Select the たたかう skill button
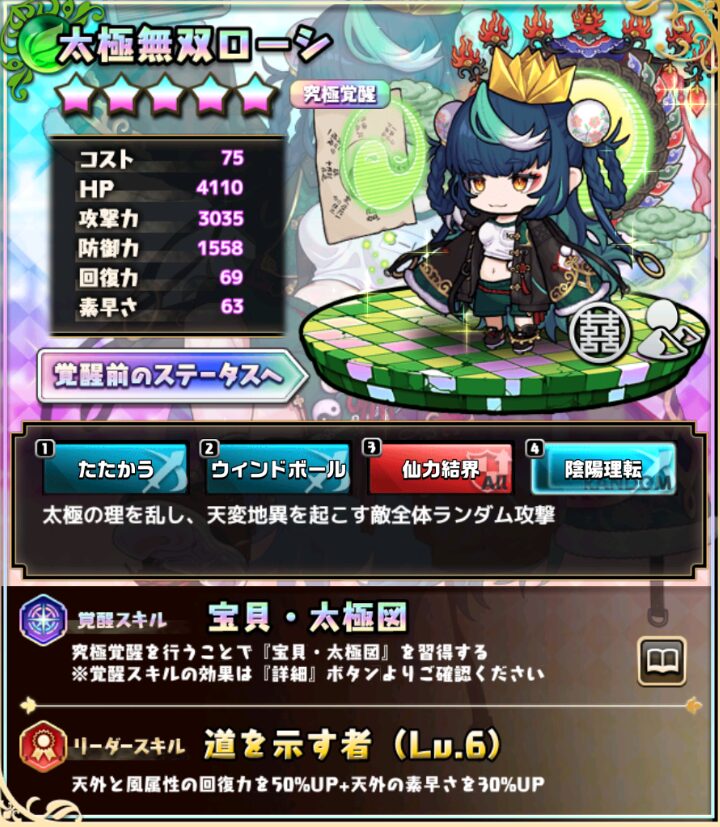Screen dimensions: 720x827 [113, 469]
